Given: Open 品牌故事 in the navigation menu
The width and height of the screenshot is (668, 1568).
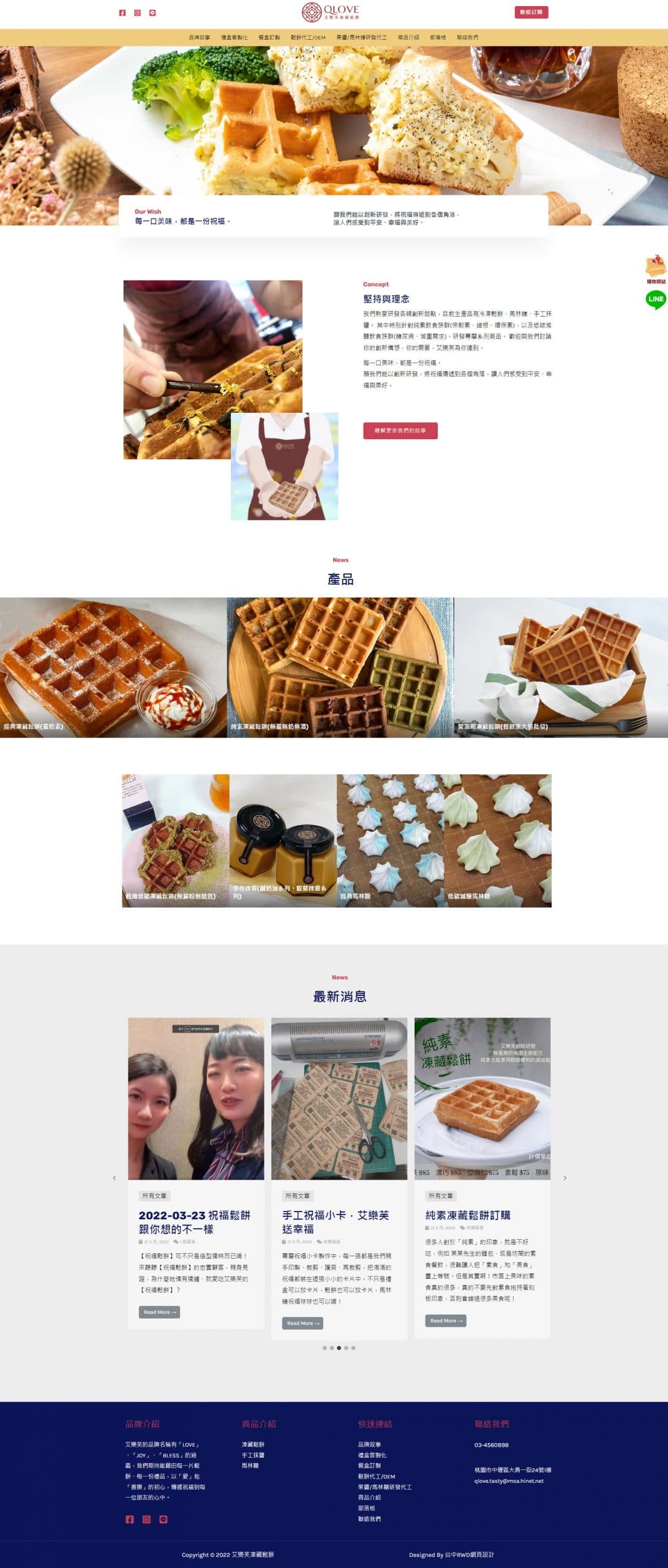Looking at the screenshot, I should click(x=199, y=37).
